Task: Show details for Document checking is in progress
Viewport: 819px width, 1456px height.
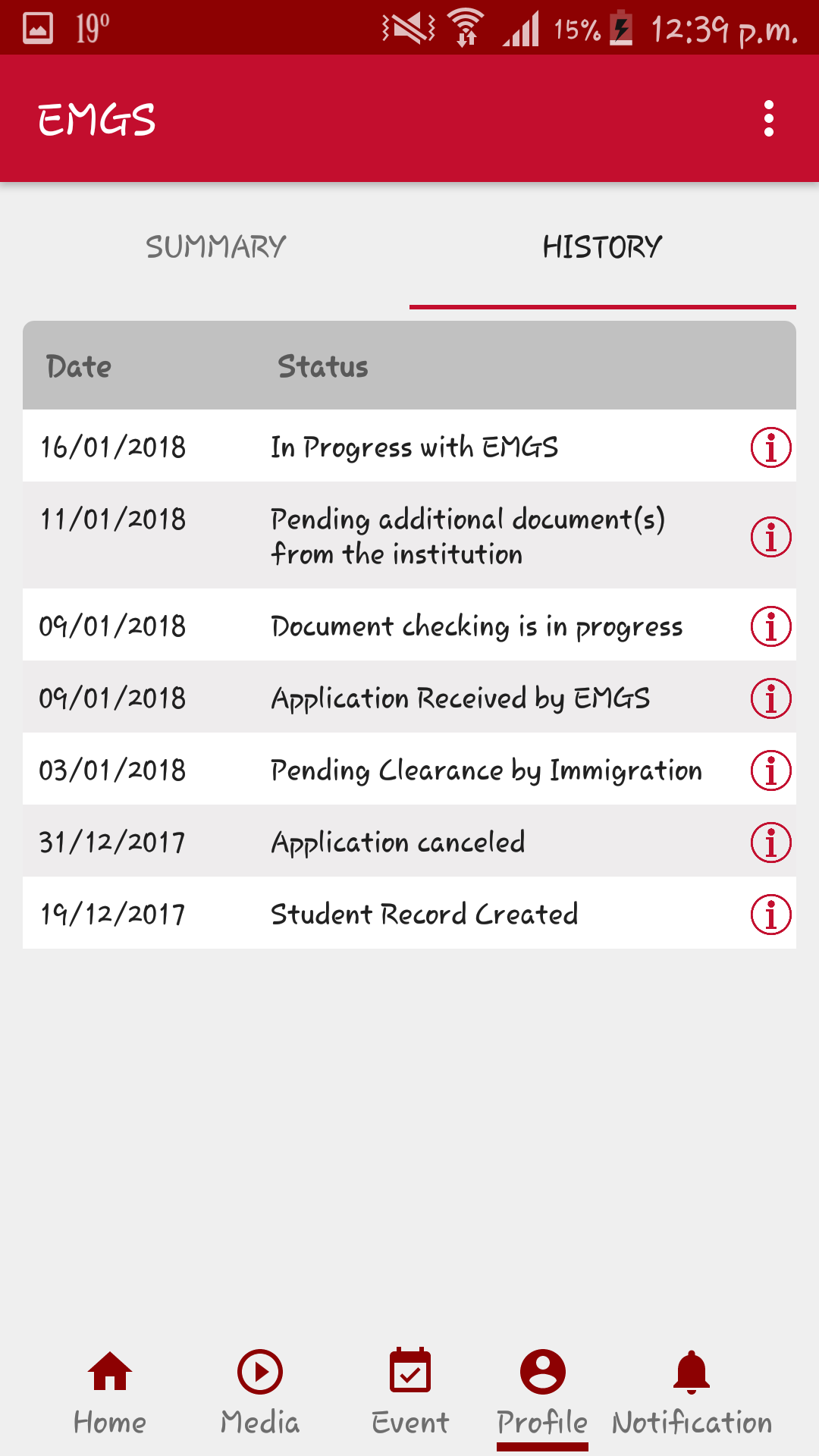Action: coord(770,626)
